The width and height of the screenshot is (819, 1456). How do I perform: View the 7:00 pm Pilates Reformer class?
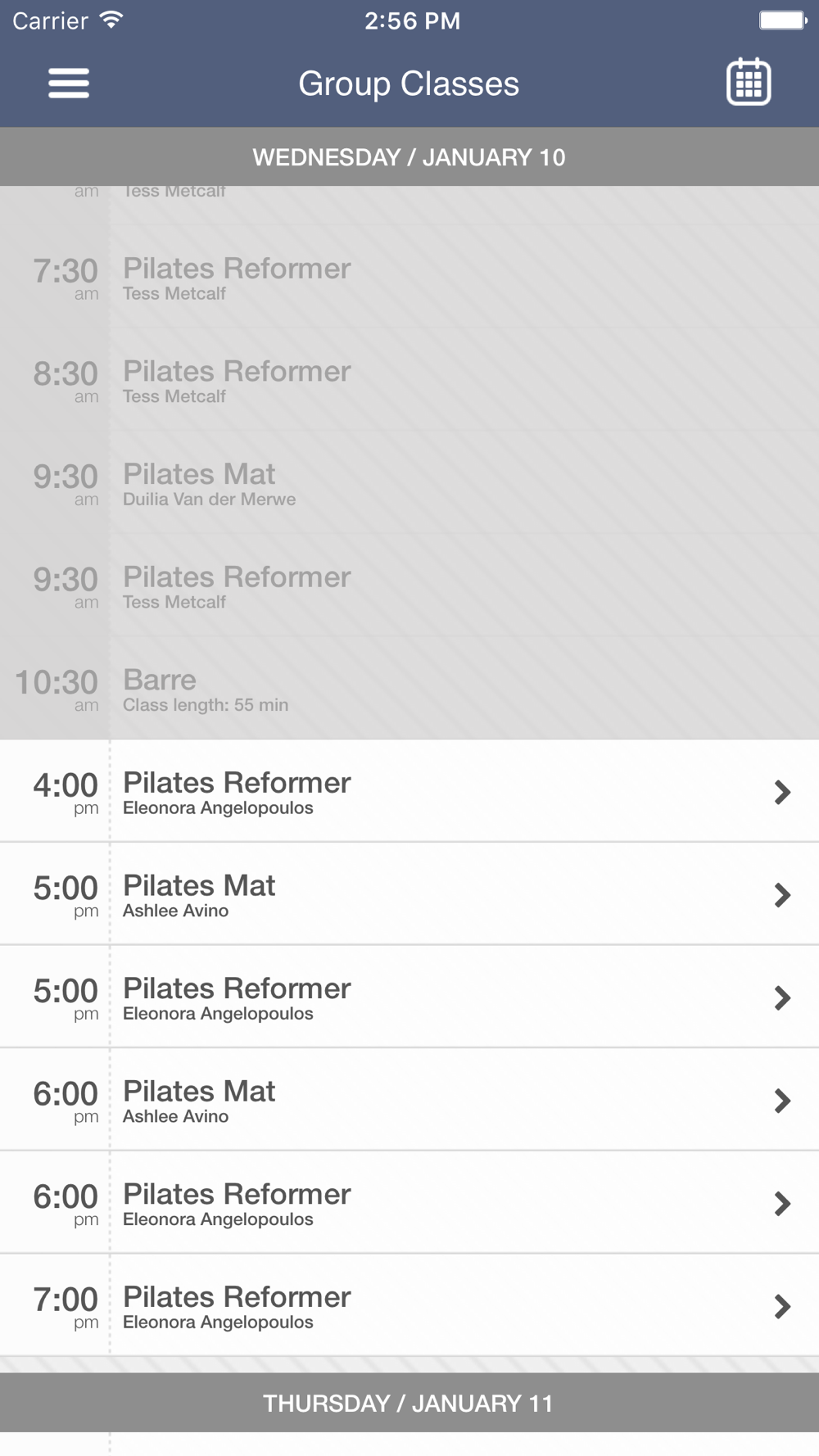(409, 1305)
